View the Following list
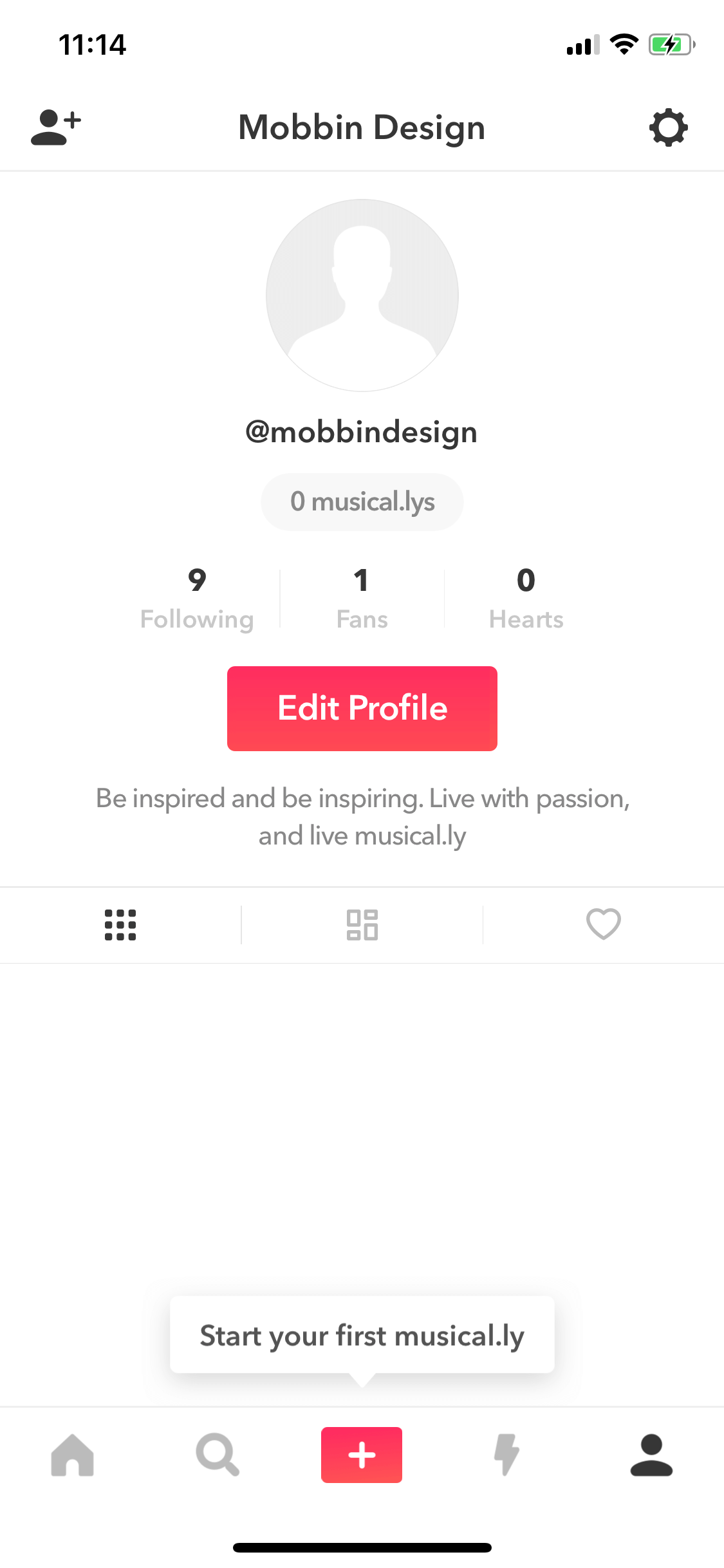The height and width of the screenshot is (1568, 724). point(197,599)
